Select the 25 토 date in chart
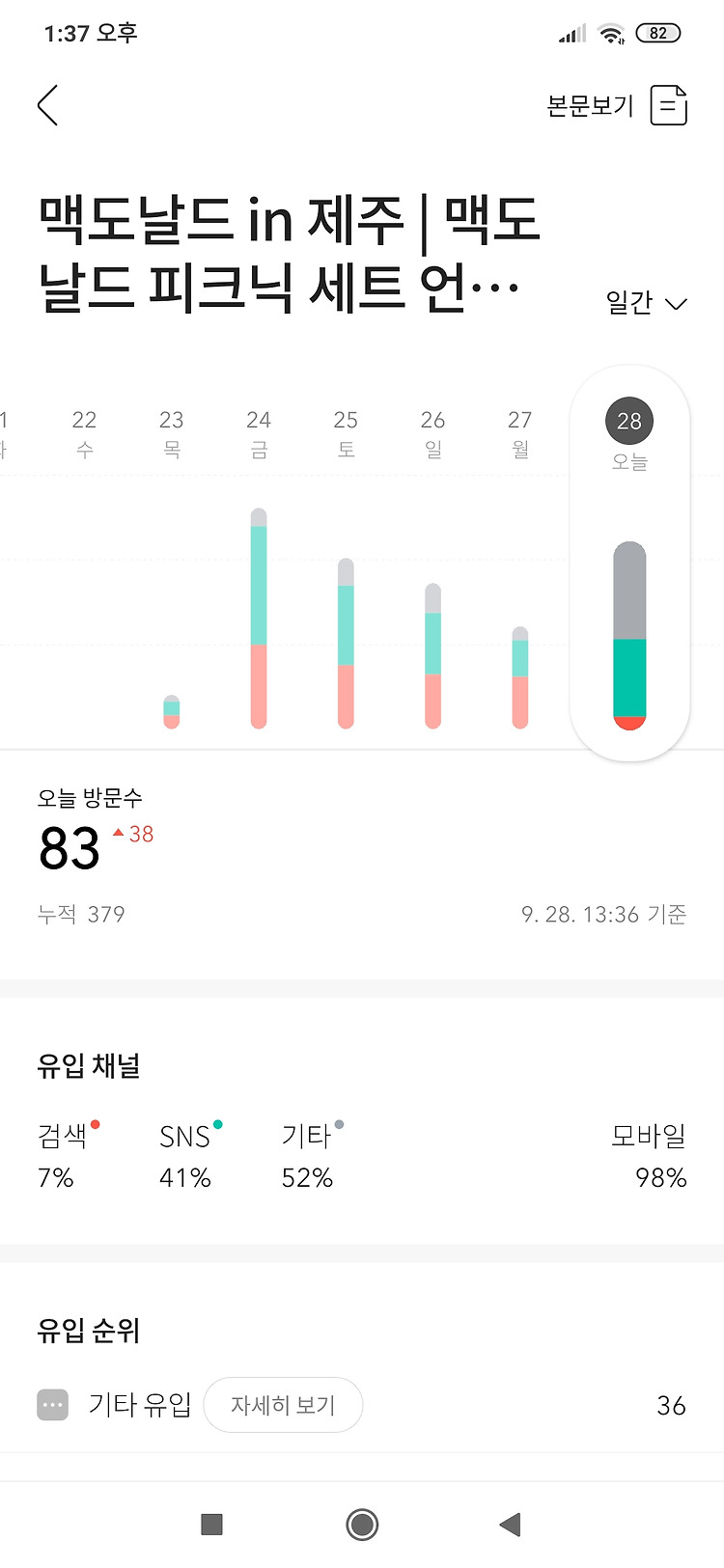 tap(346, 433)
